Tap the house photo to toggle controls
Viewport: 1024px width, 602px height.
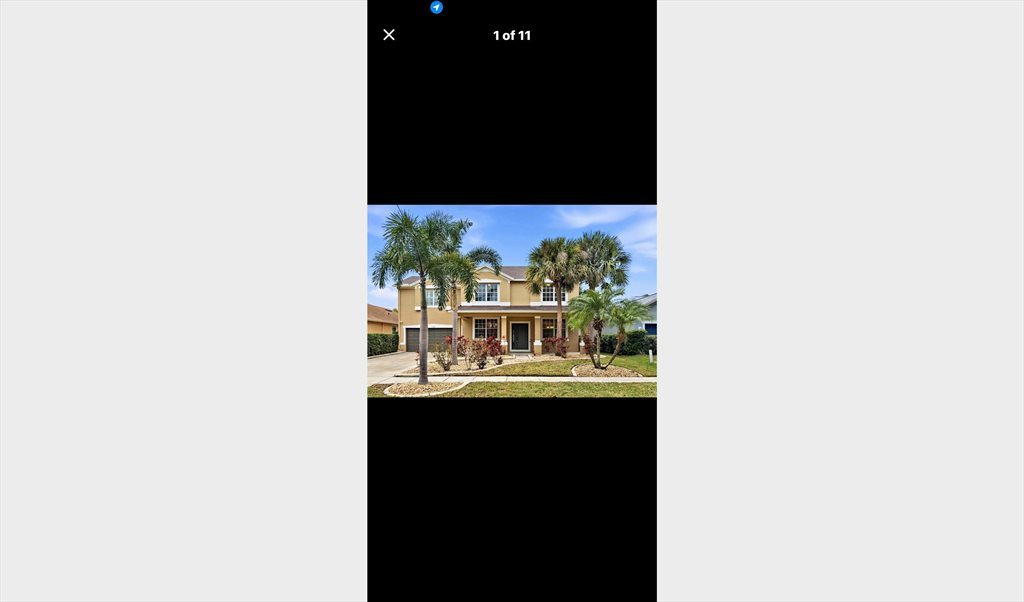point(511,301)
